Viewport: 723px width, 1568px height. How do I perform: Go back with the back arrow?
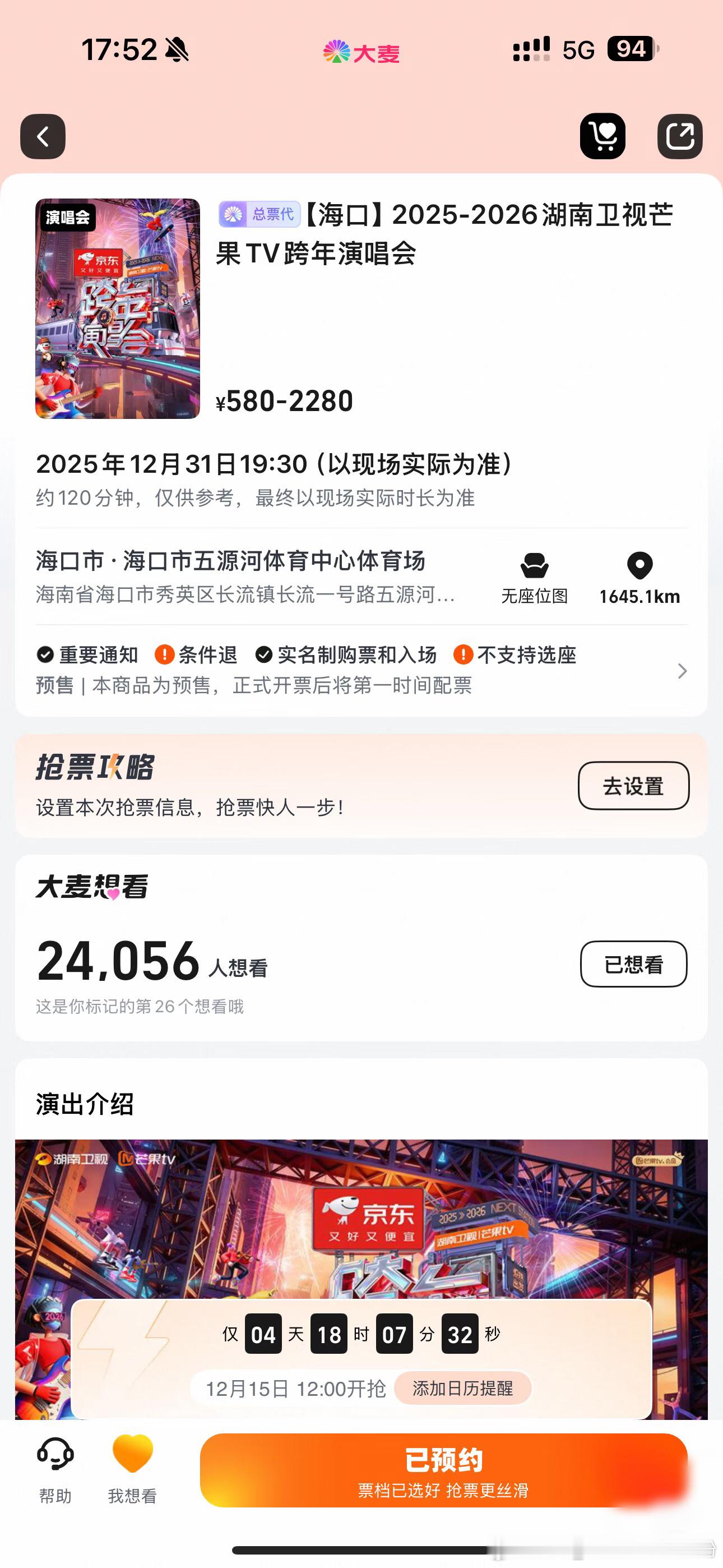point(43,136)
